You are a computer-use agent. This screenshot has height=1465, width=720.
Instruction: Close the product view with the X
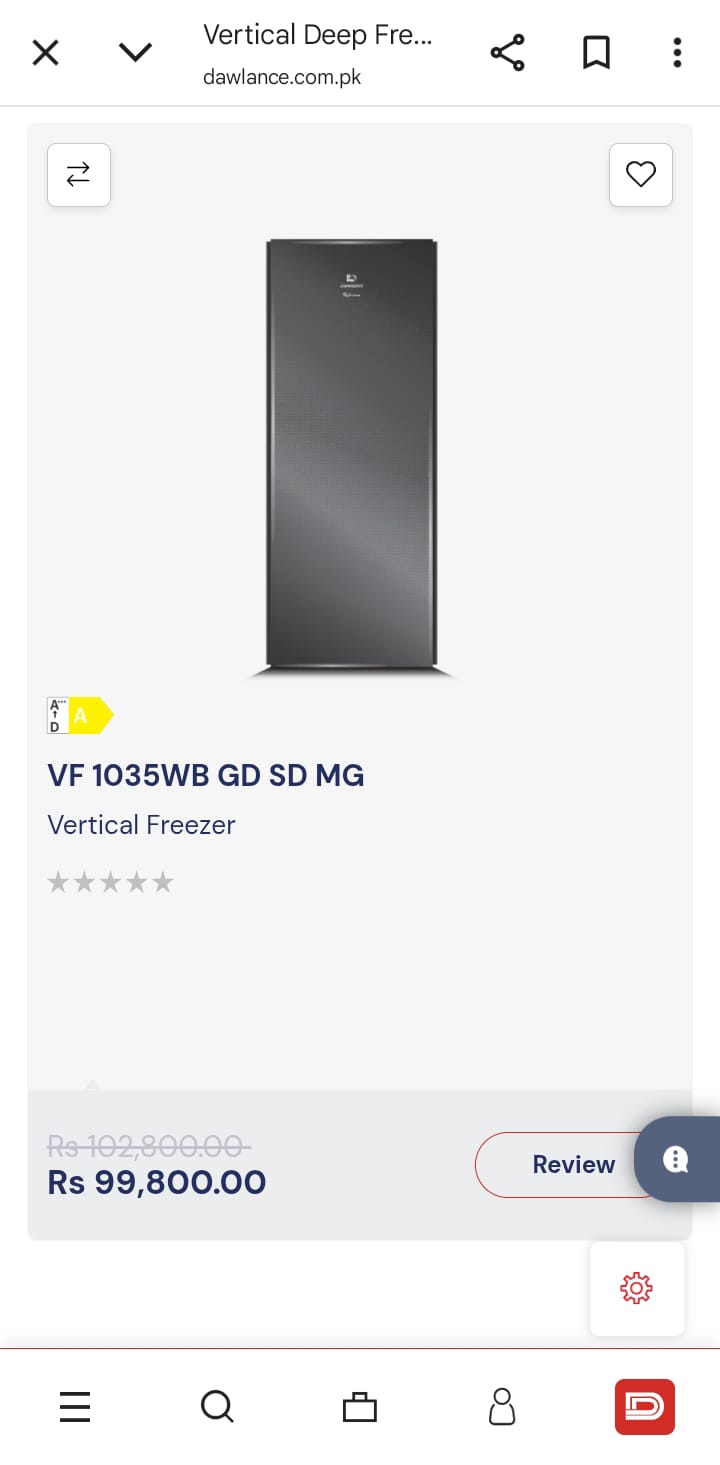pos(45,52)
